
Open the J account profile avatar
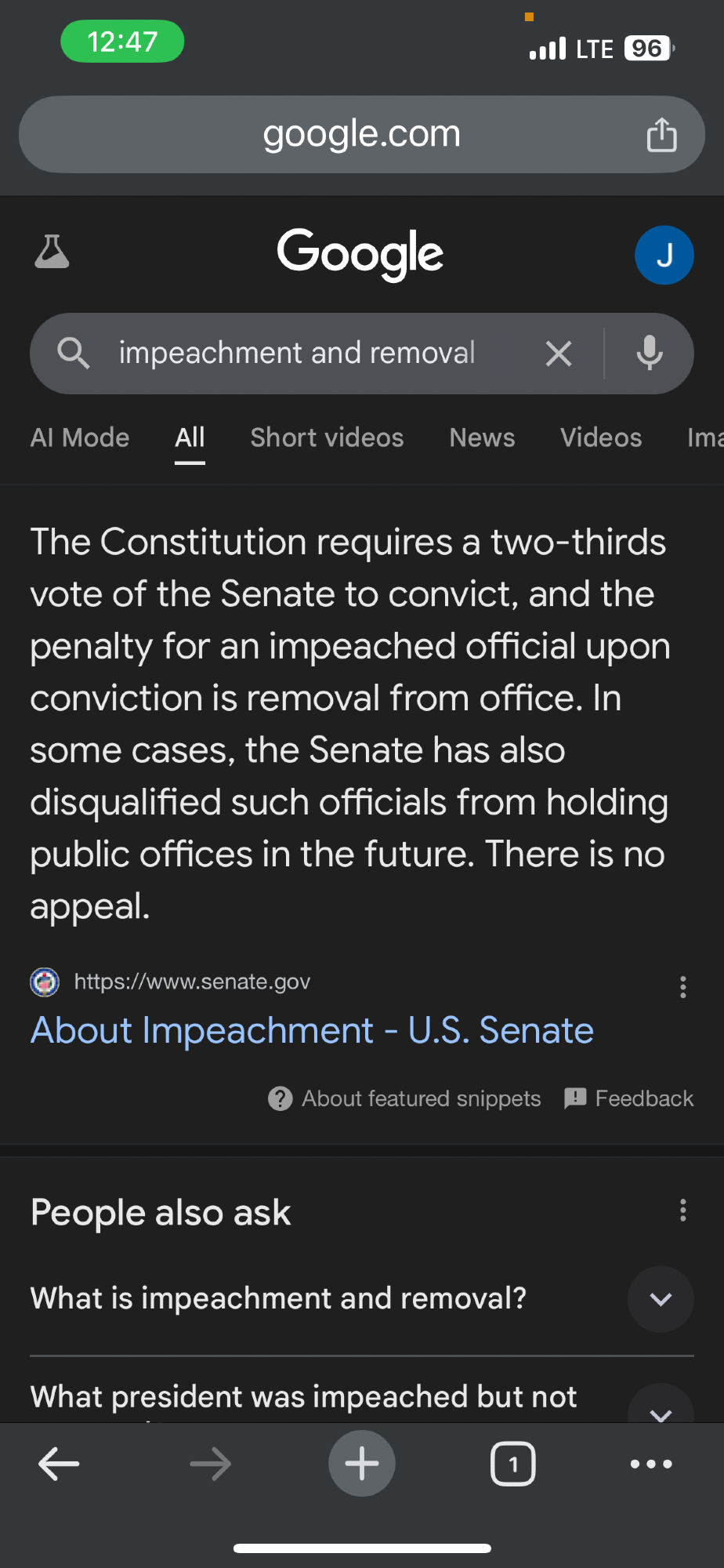coord(664,256)
